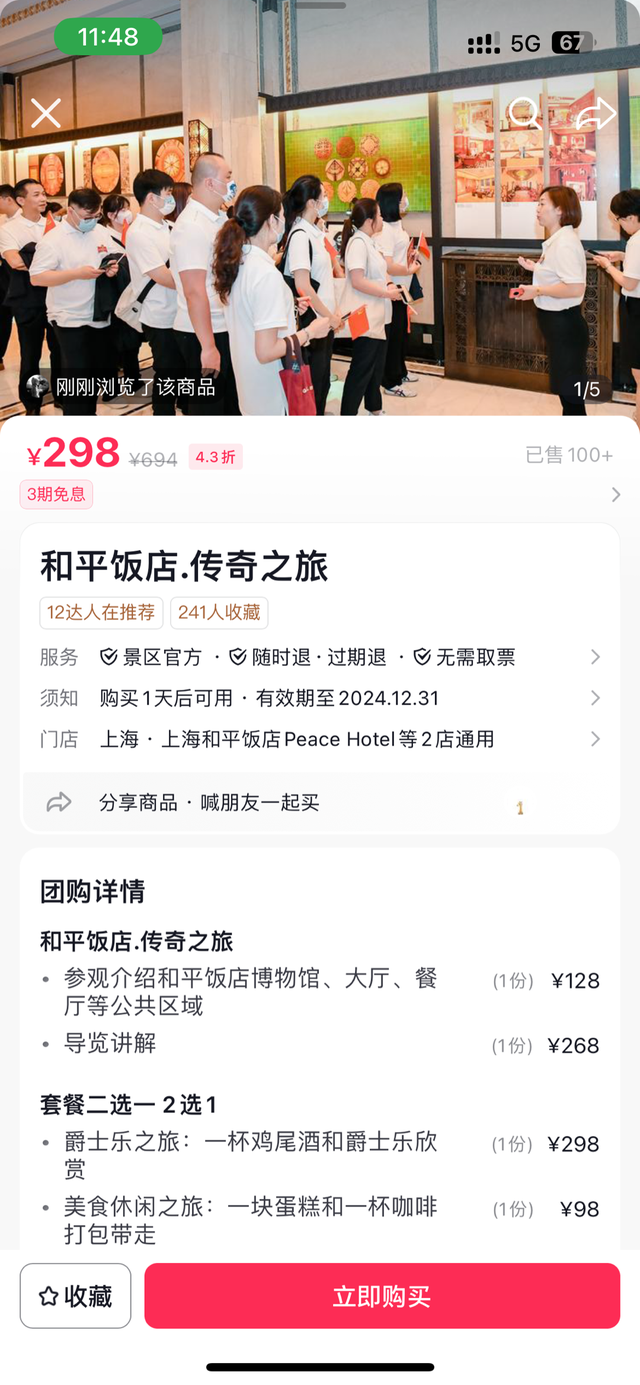Close the product detail page
This screenshot has width=640, height=1385.
[x=46, y=114]
